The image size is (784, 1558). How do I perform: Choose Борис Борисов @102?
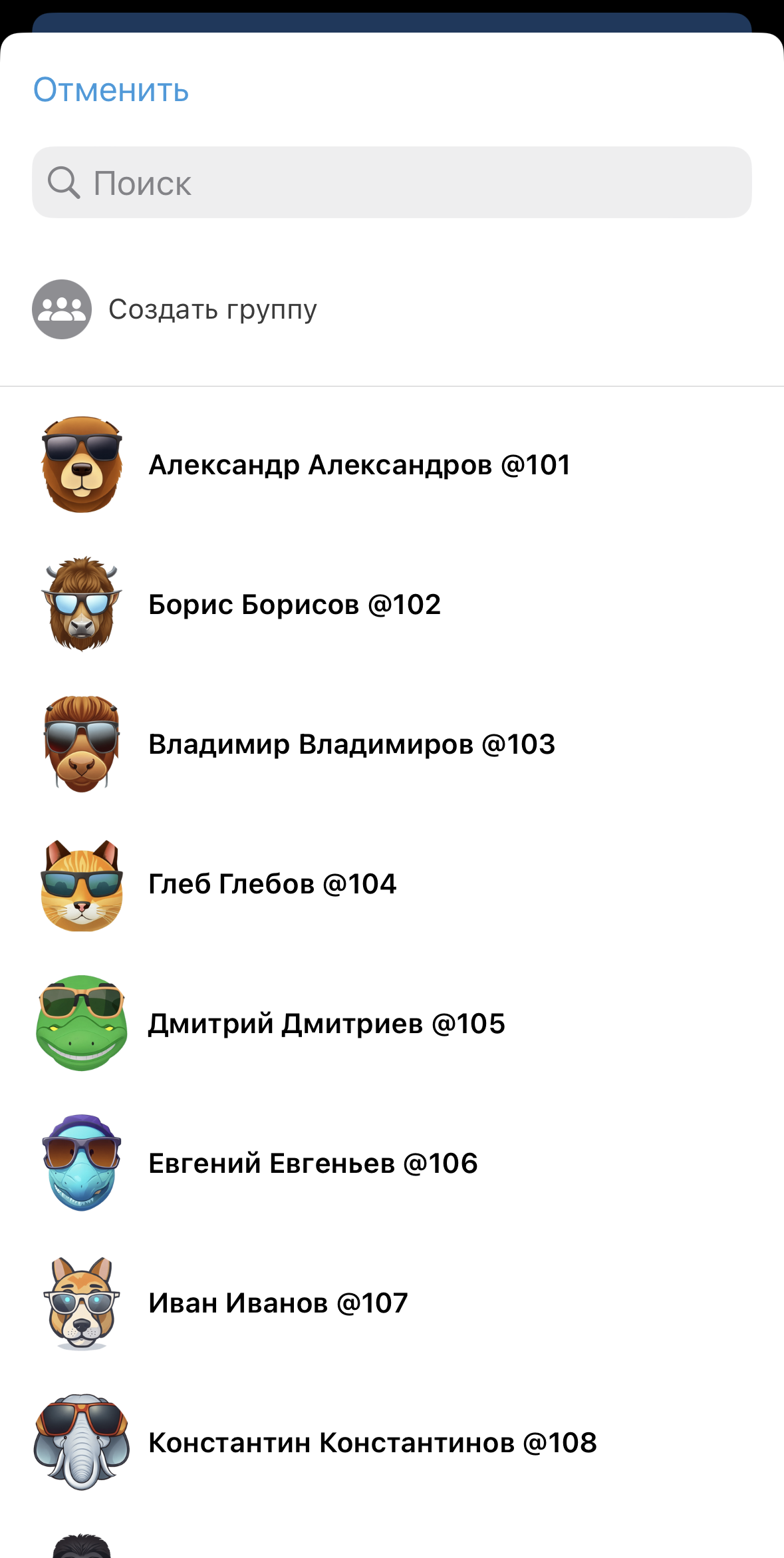click(295, 605)
